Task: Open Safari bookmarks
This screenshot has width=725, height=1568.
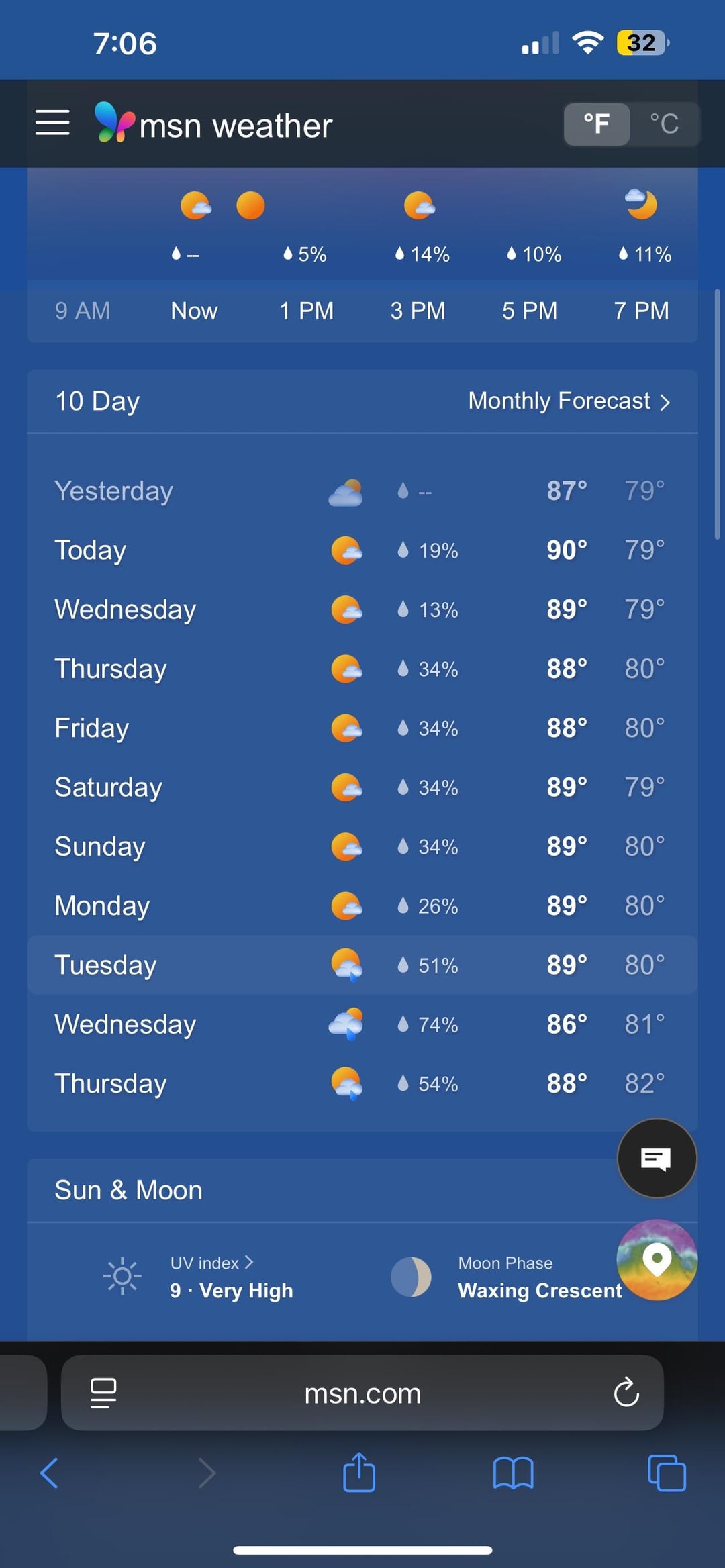Action: 513,1473
